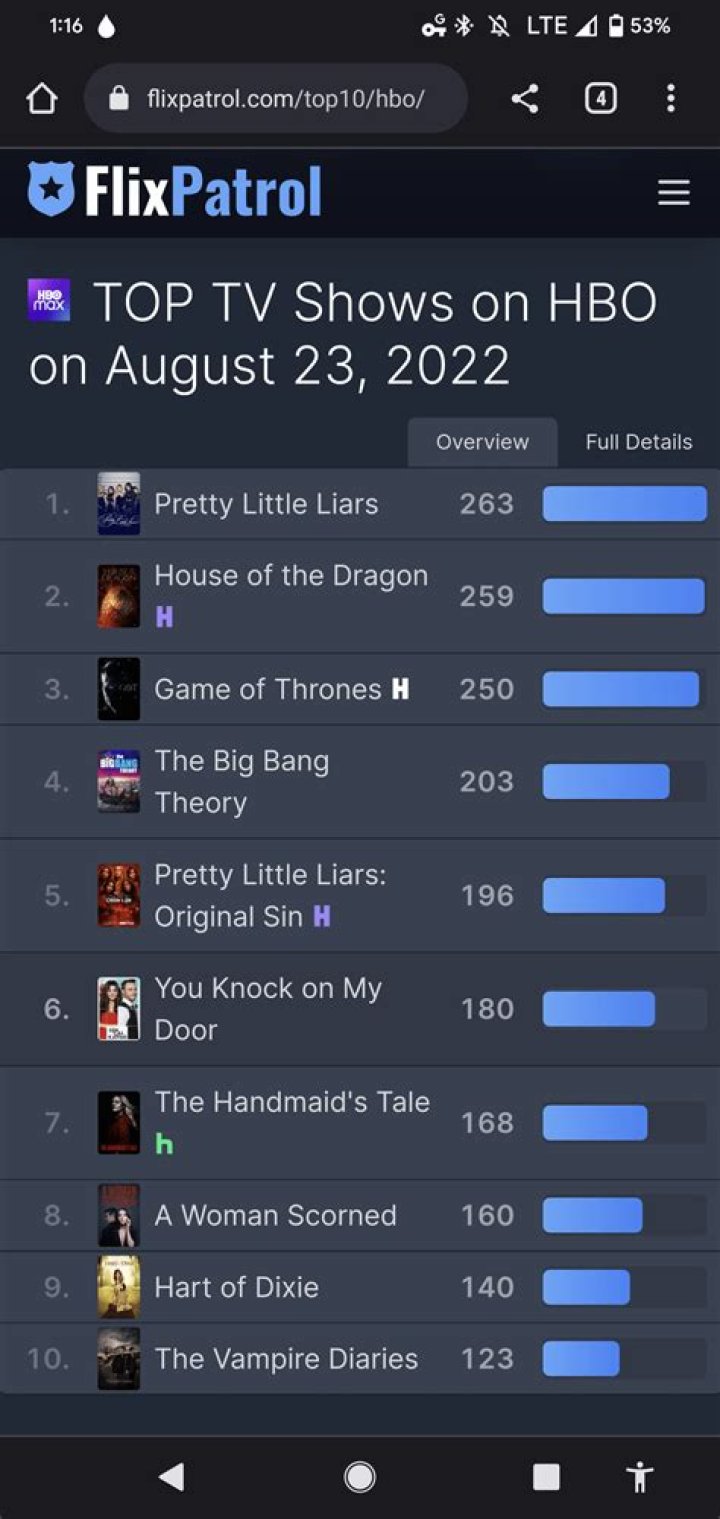Tap the flixpatrol.com address bar

[x=285, y=98]
